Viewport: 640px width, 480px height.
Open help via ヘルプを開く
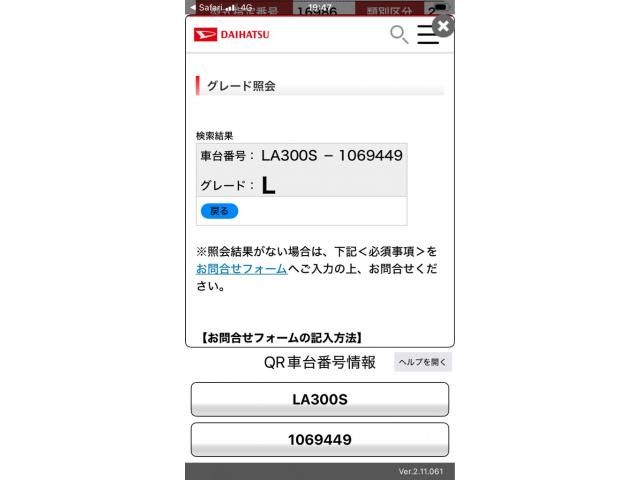[x=422, y=362]
